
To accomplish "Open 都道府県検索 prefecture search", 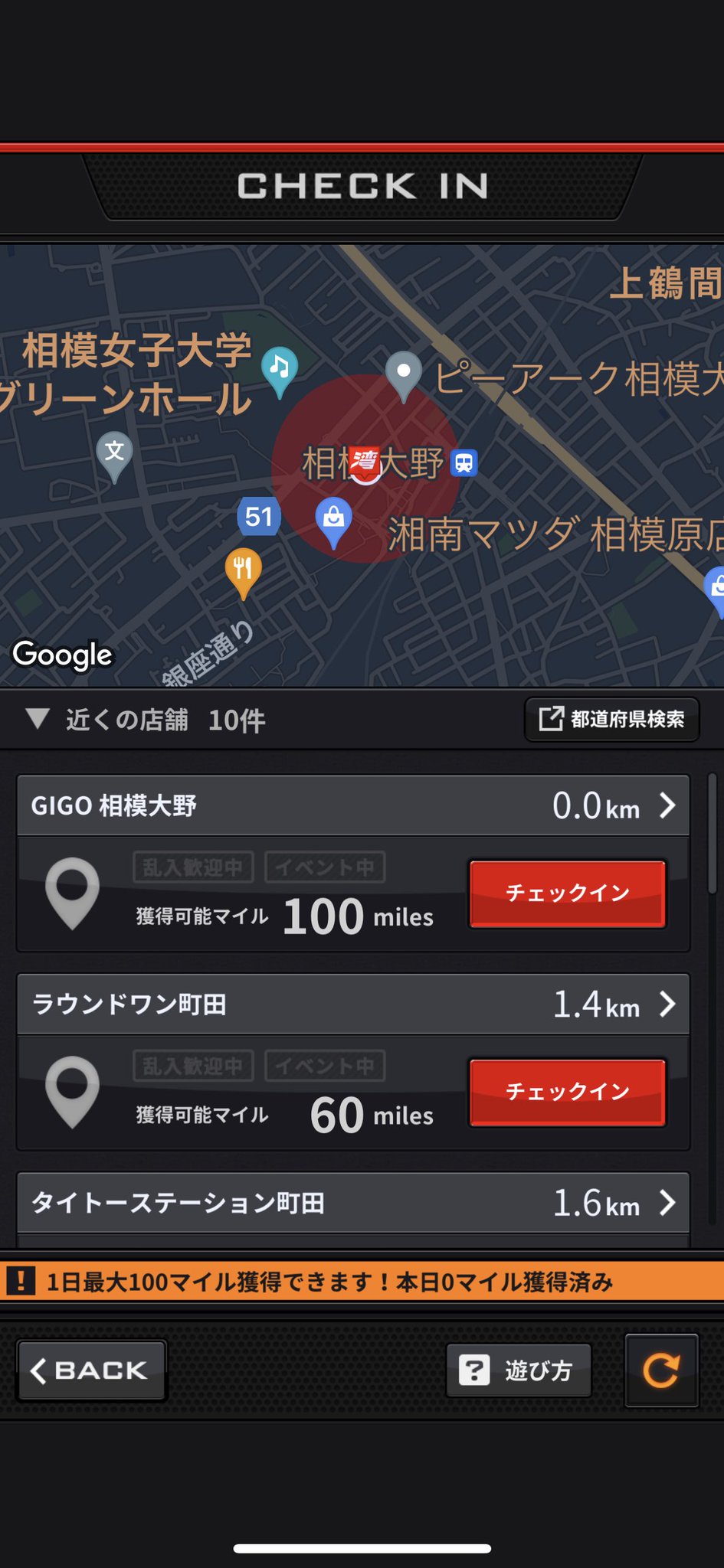I will pos(612,719).
